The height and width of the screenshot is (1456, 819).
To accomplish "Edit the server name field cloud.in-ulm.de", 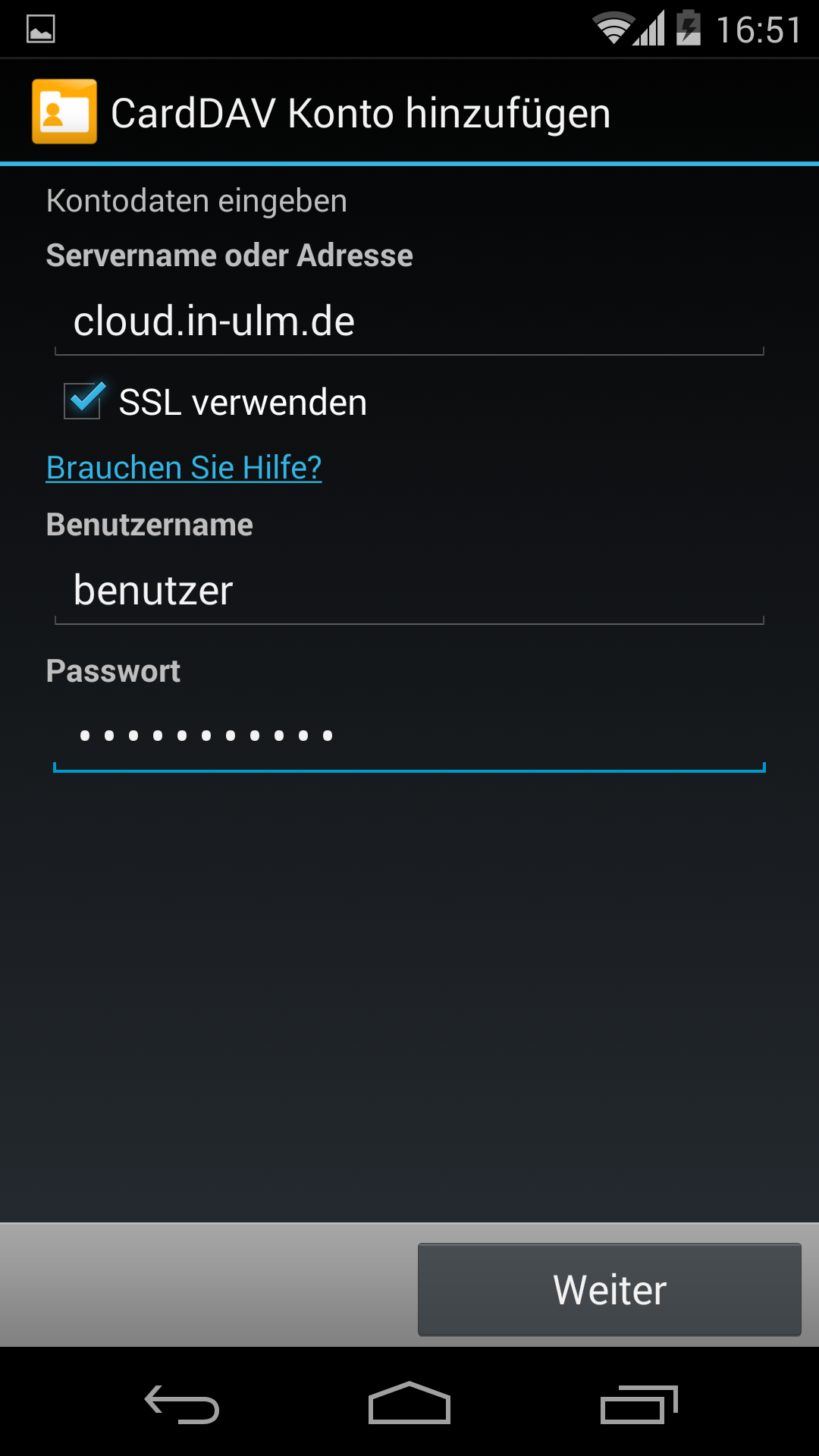I will click(x=409, y=322).
